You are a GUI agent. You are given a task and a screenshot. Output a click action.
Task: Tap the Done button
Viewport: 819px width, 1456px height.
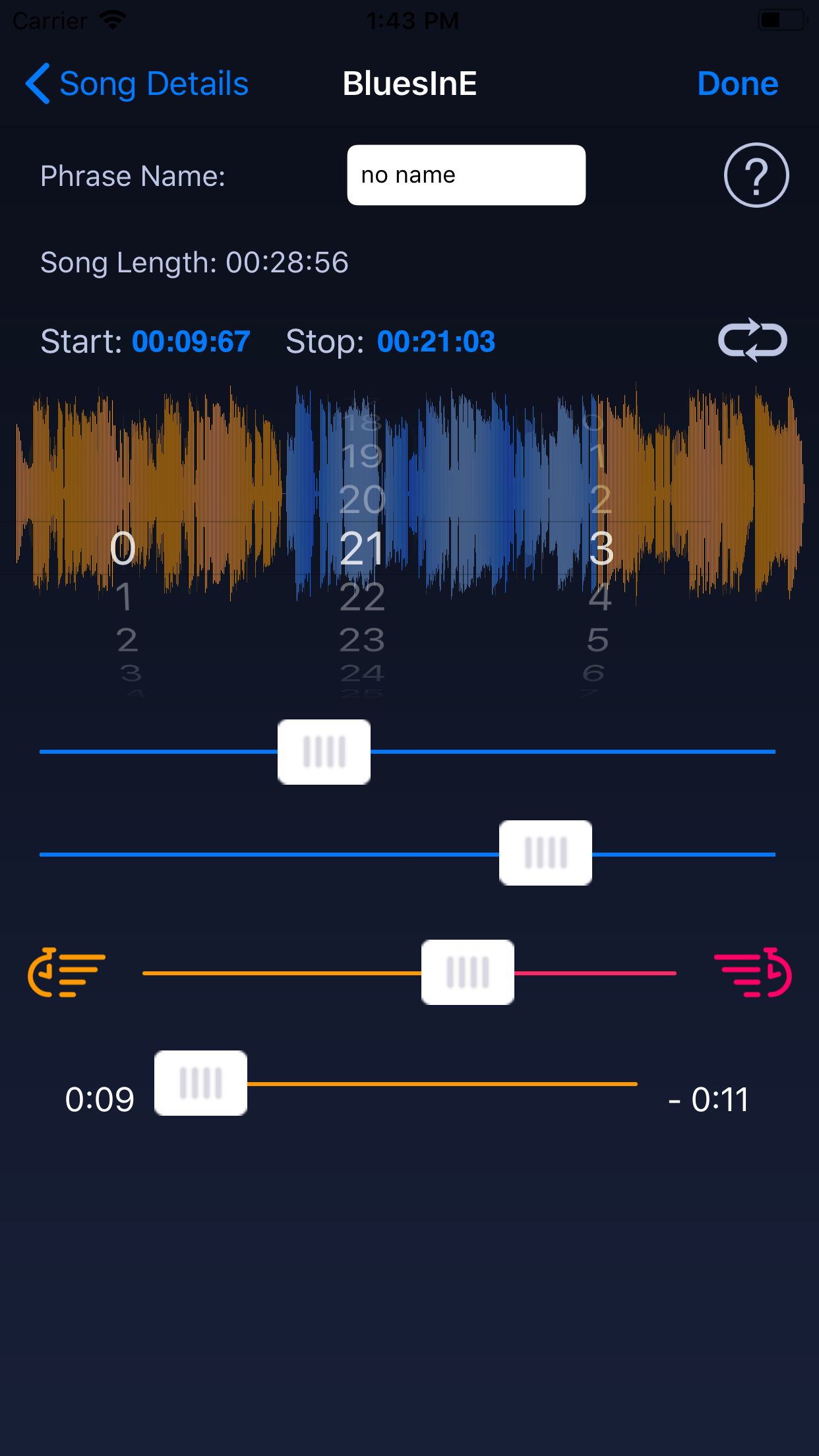point(737,84)
